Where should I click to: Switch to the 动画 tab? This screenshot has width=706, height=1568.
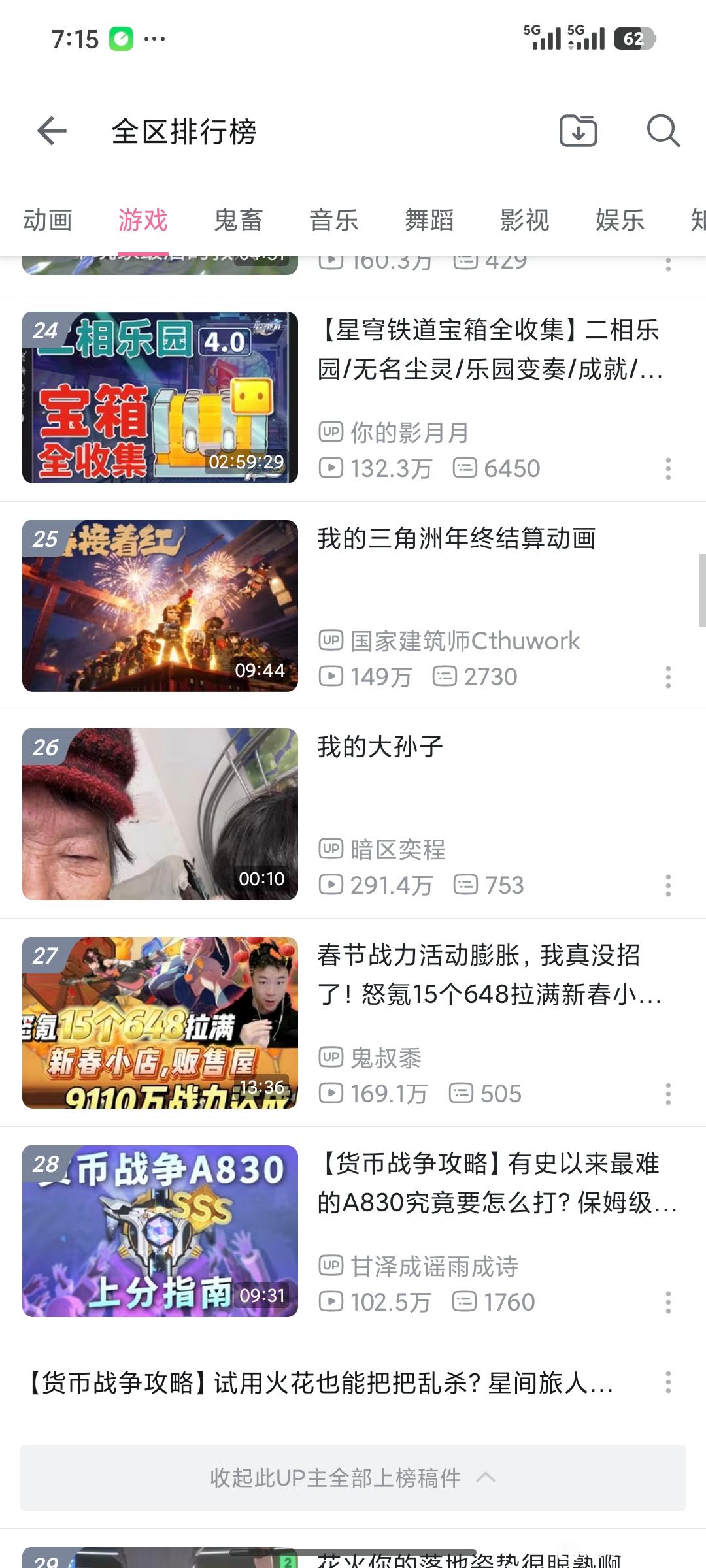pyautogui.click(x=47, y=220)
